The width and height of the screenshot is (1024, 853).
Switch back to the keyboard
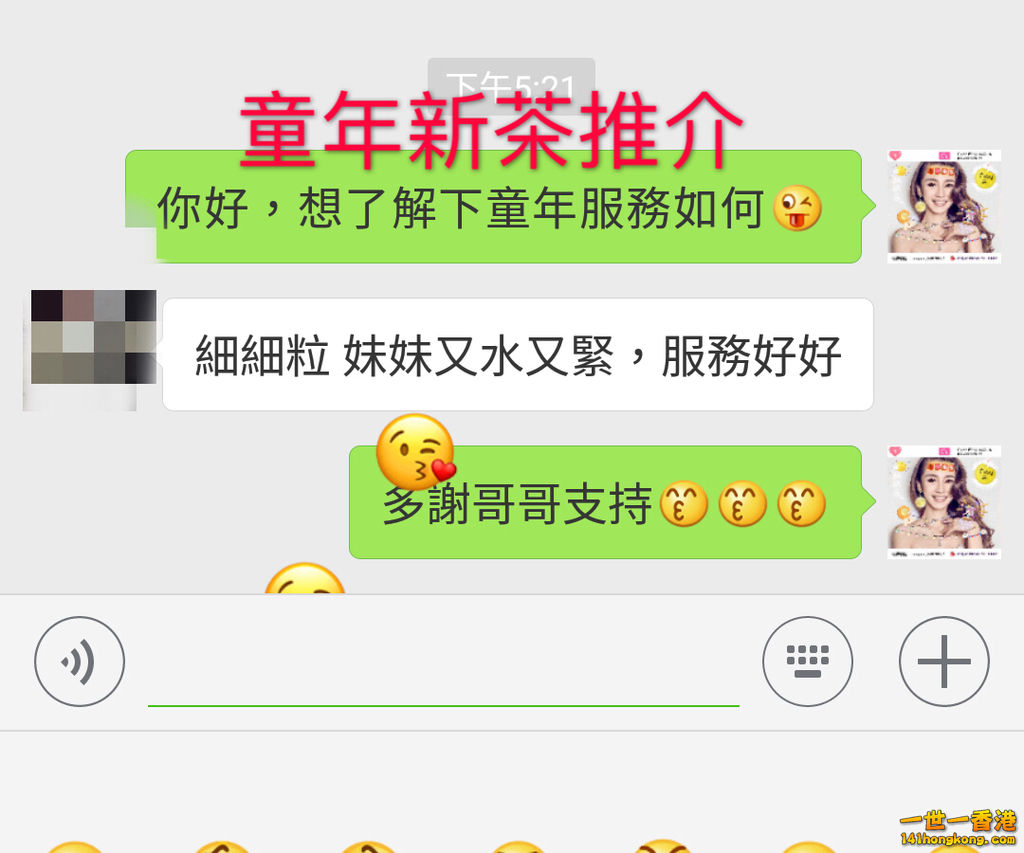(x=807, y=662)
